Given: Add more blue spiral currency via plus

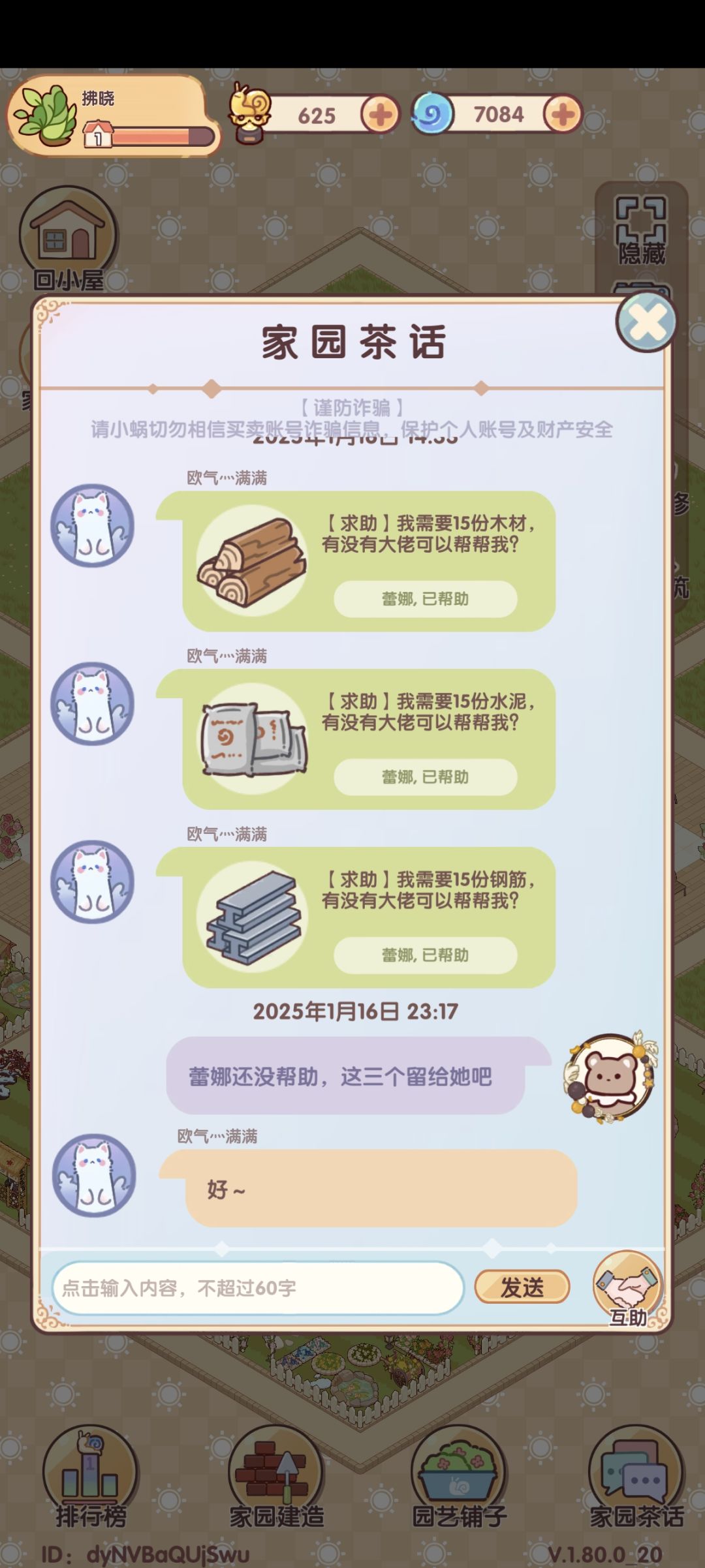Looking at the screenshot, I should (563, 114).
